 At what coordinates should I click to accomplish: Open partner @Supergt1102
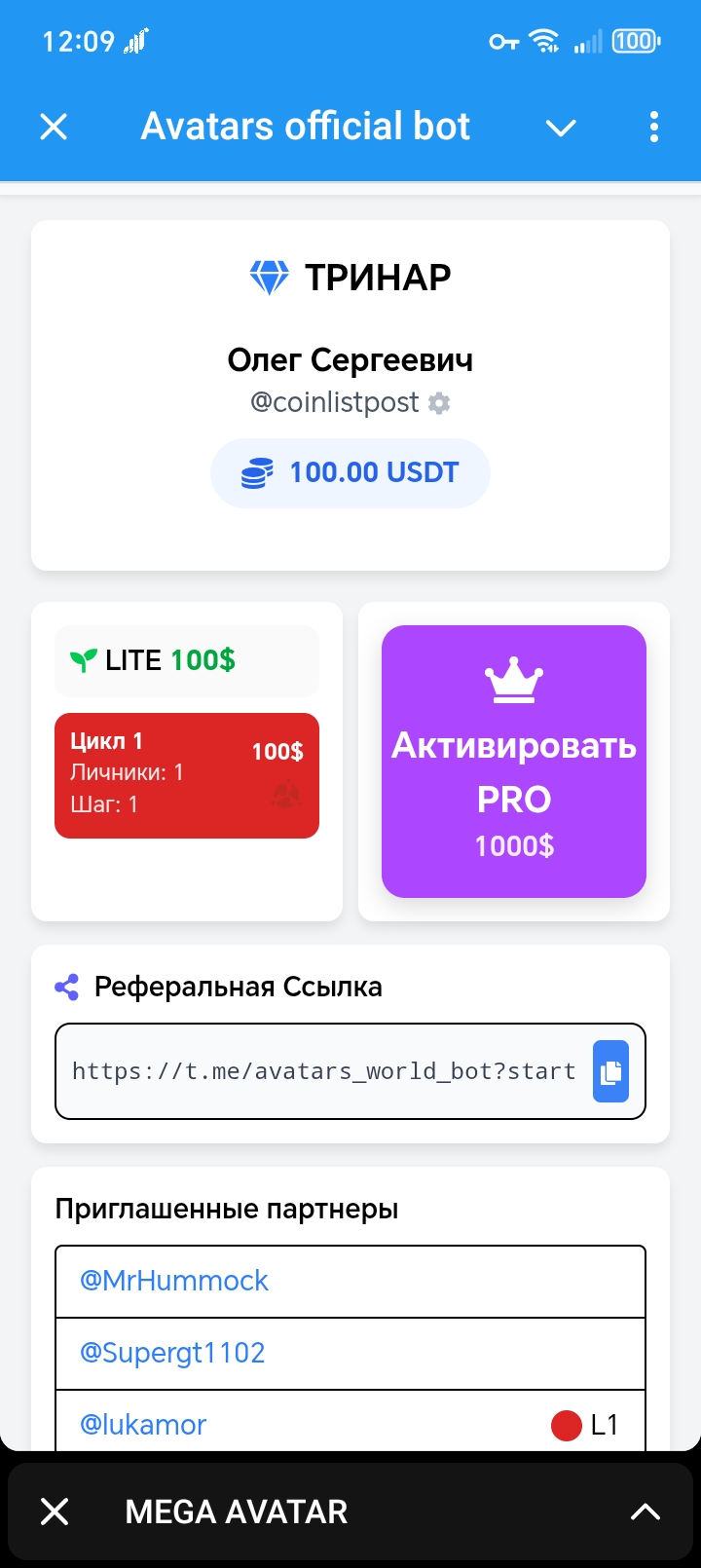pyautogui.click(x=172, y=1353)
